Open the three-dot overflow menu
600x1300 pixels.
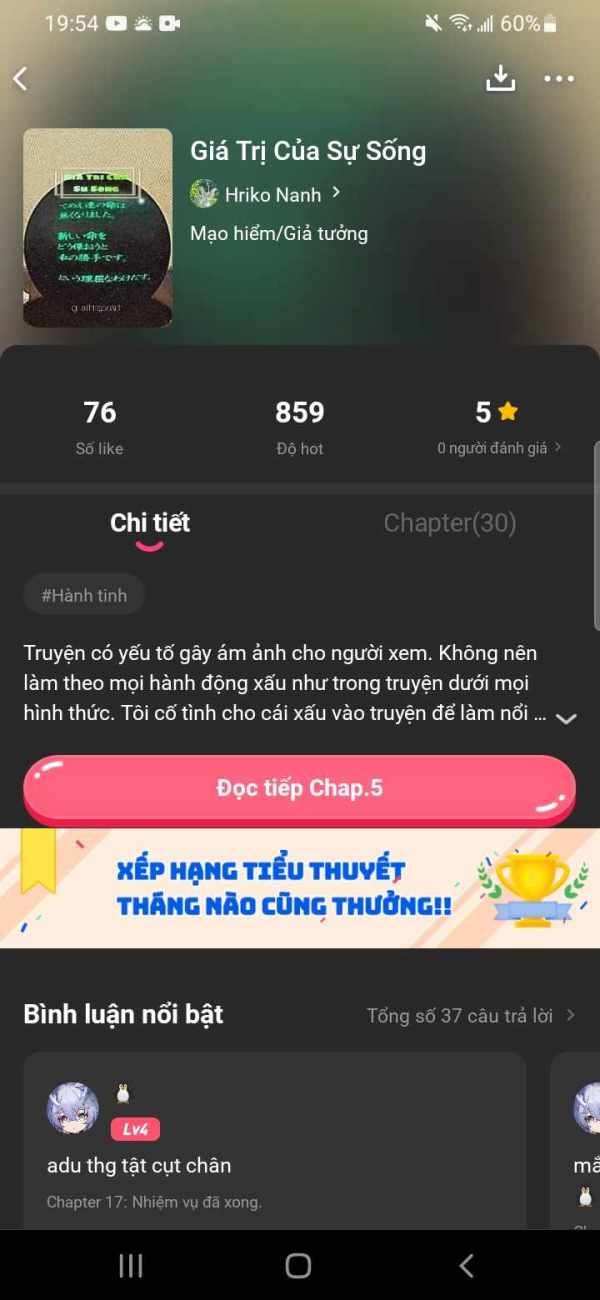point(559,79)
